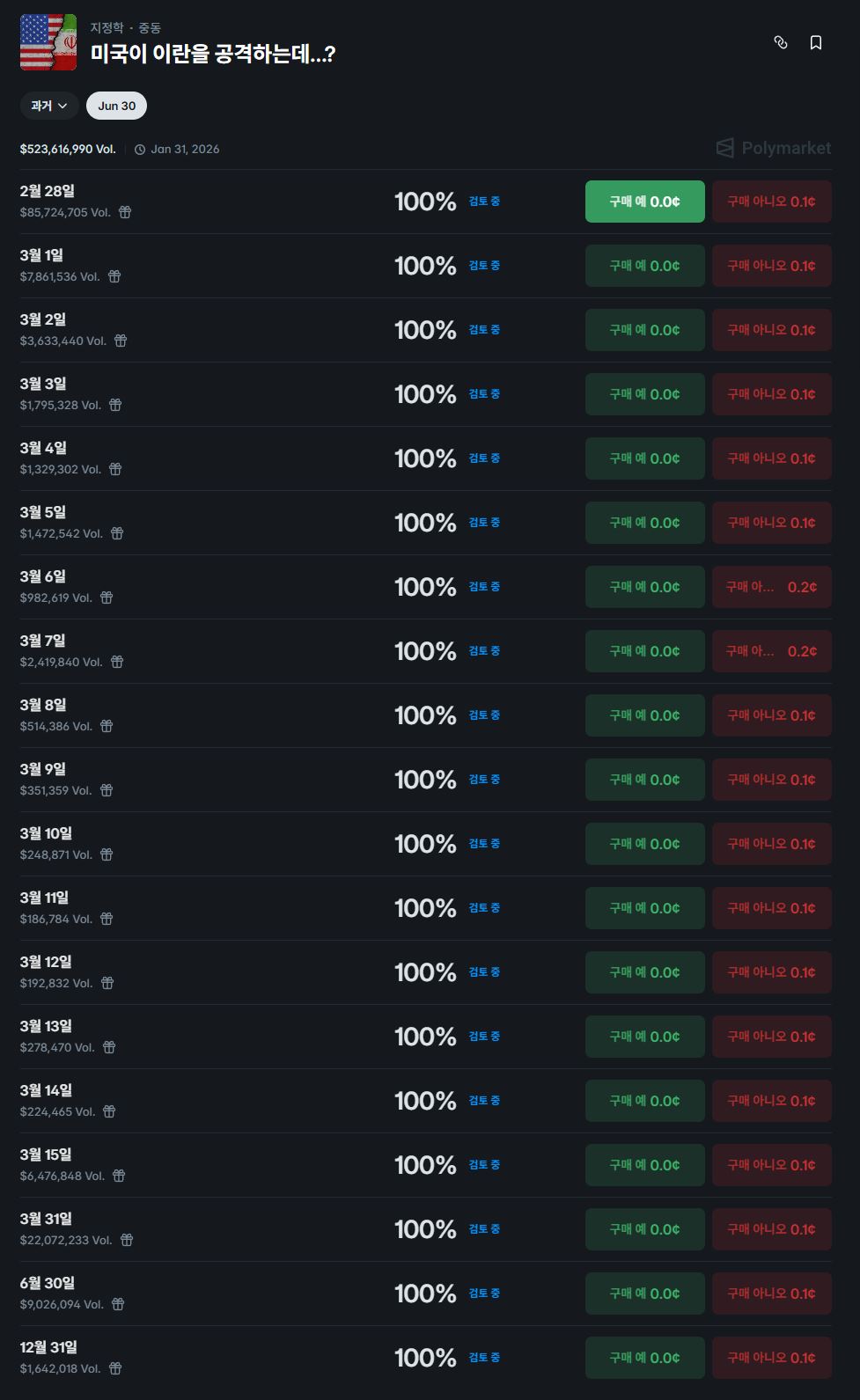
Task: Buy Yes (구매 예) for 3월 4일
Action: coord(644,458)
